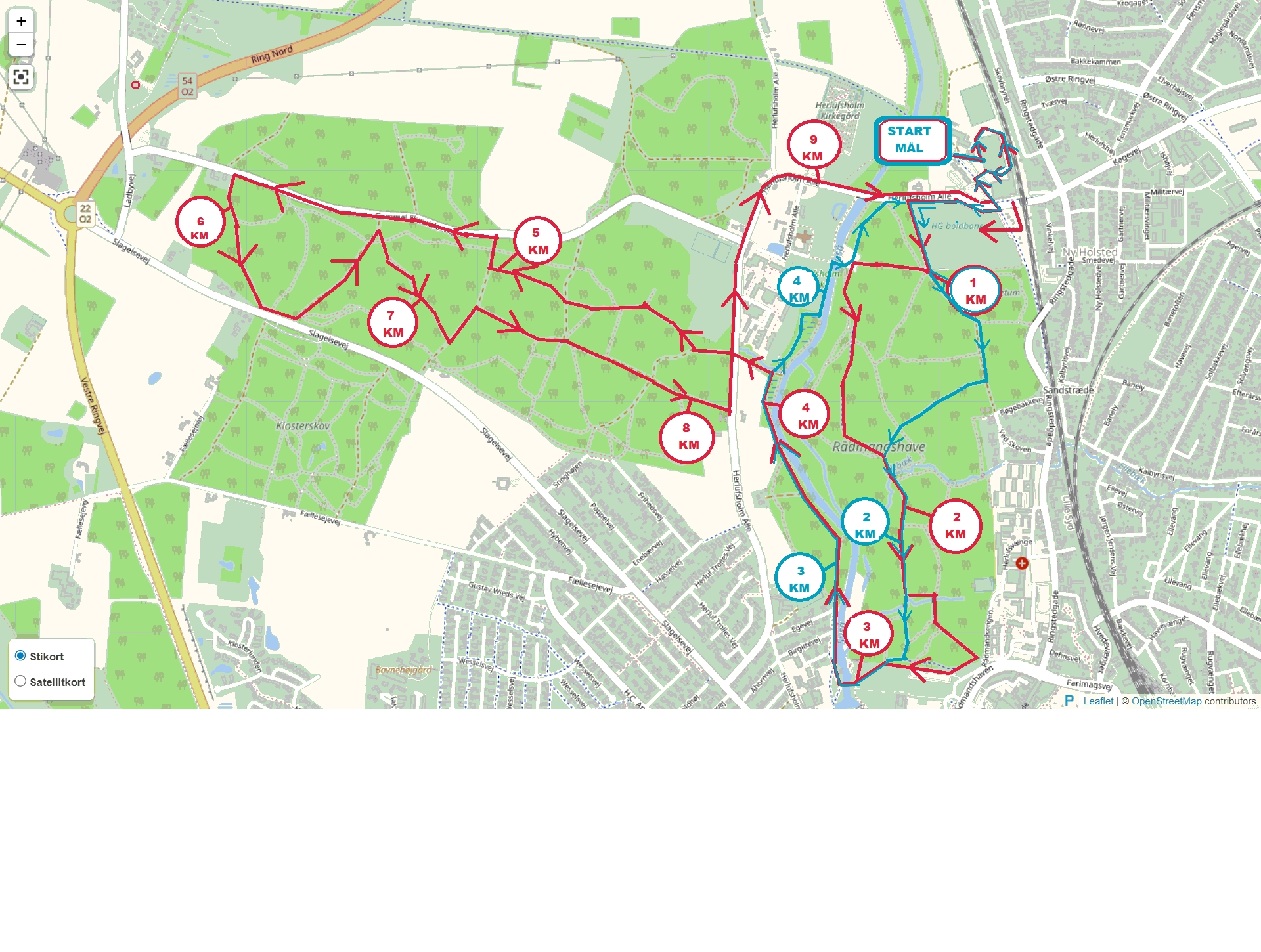The width and height of the screenshot is (1261, 952).
Task: Zoom in on the map
Action: point(21,22)
